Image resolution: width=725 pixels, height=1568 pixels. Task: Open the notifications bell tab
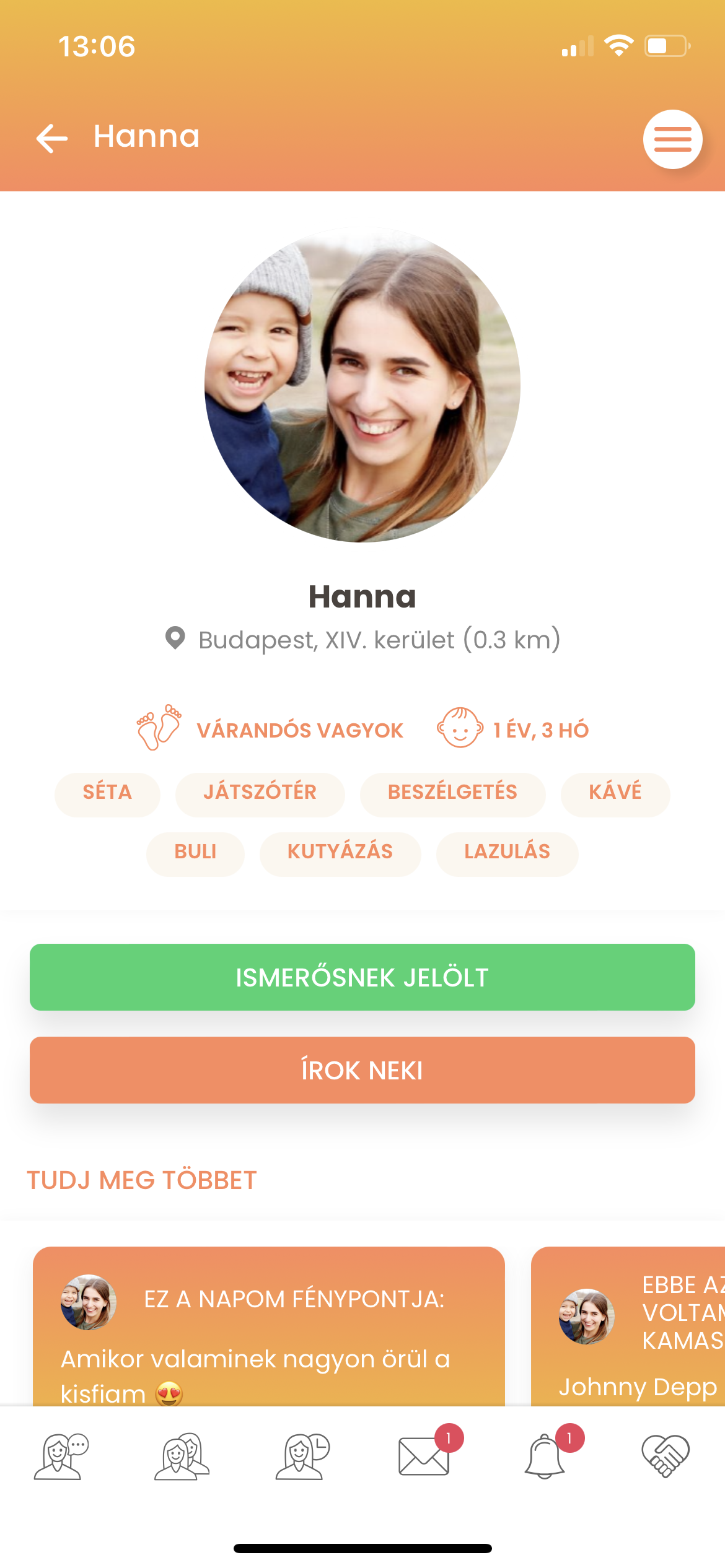545,1457
